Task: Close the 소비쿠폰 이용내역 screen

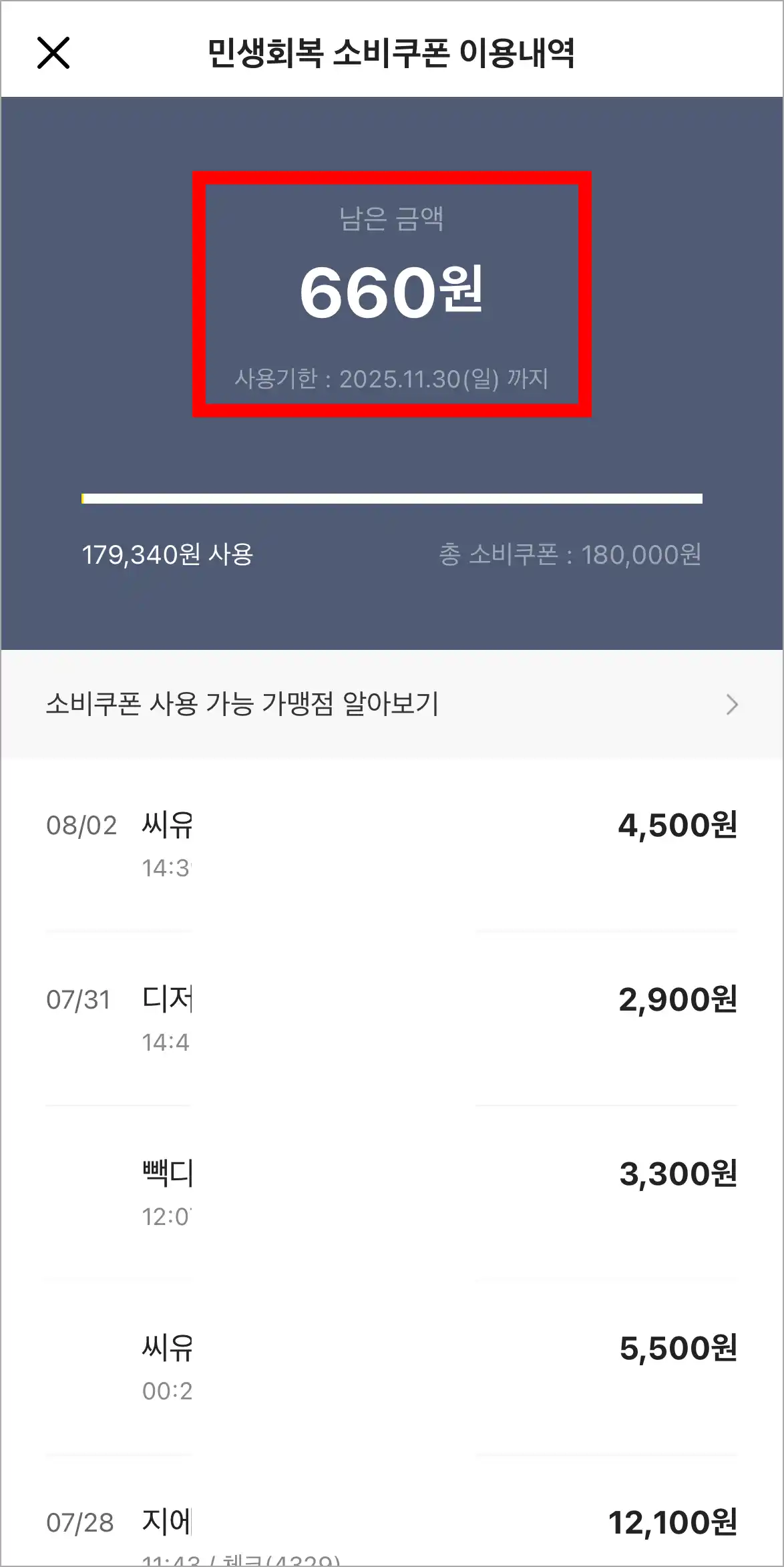Action: 55,53
